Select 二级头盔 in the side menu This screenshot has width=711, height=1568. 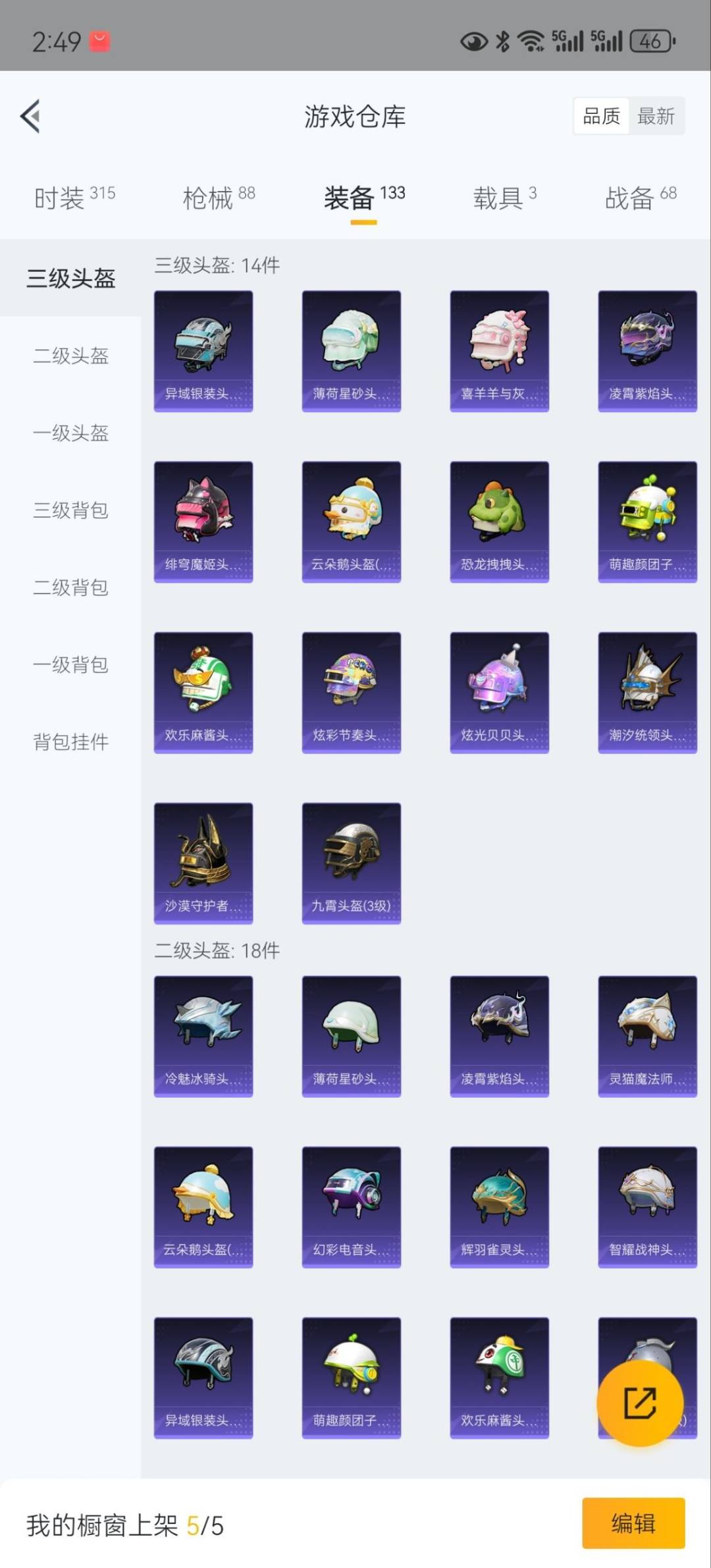pyautogui.click(x=70, y=356)
